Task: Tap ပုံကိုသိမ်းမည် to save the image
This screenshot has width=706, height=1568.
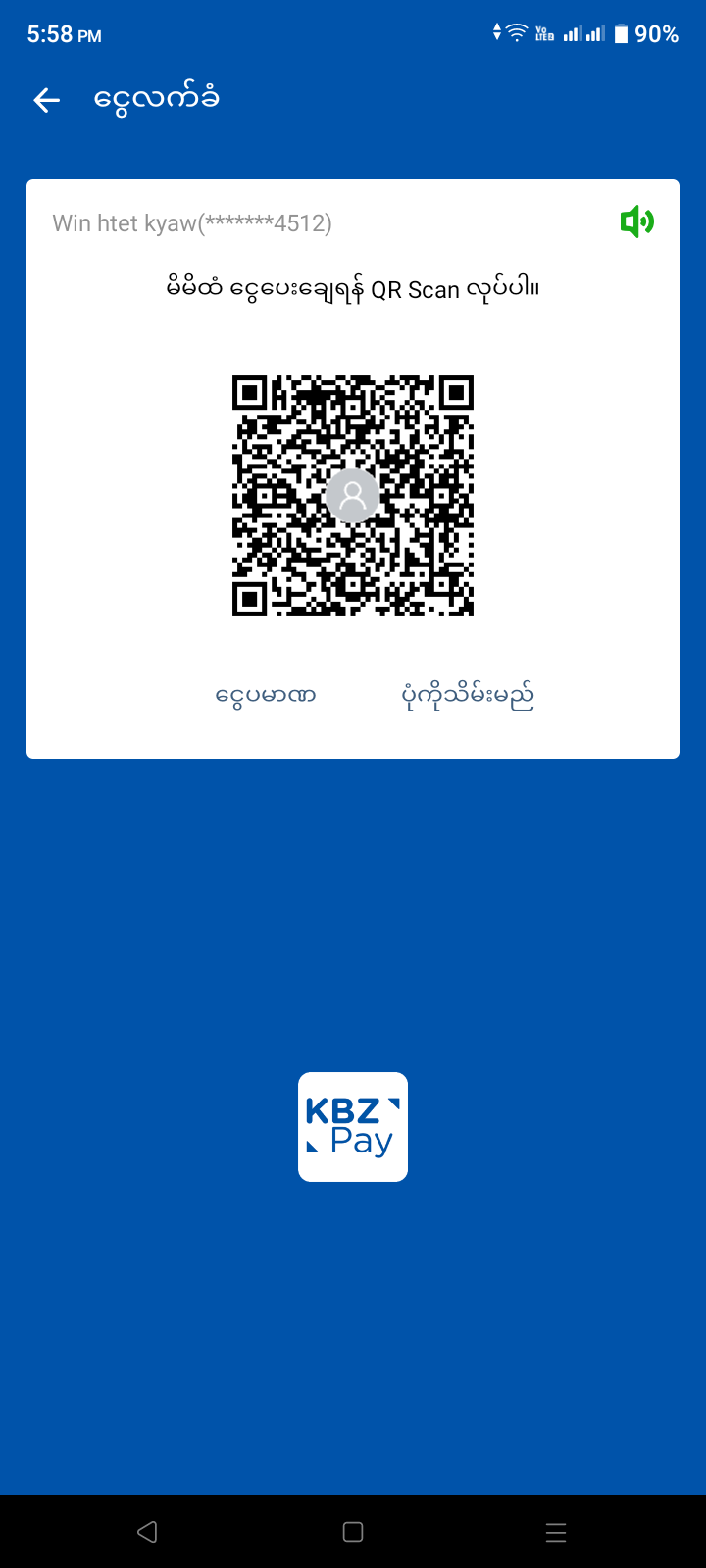Action: pos(468,696)
